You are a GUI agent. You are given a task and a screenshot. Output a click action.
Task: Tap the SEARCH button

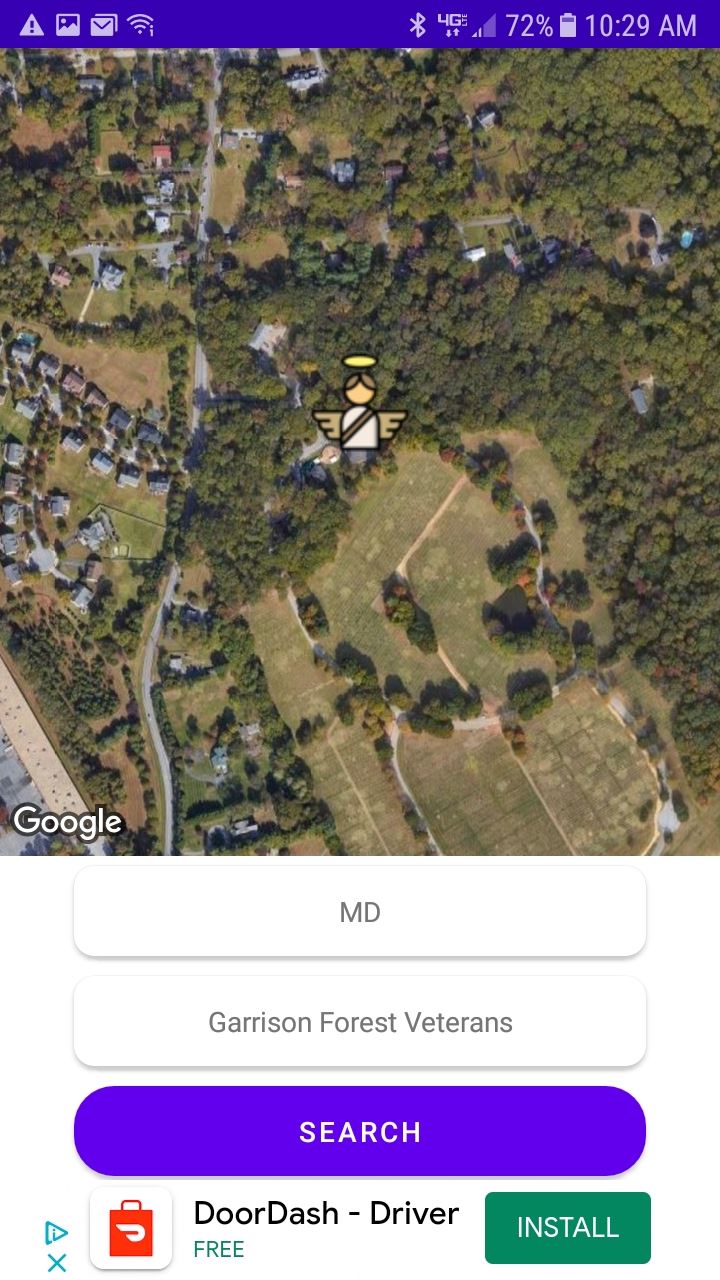360,1131
